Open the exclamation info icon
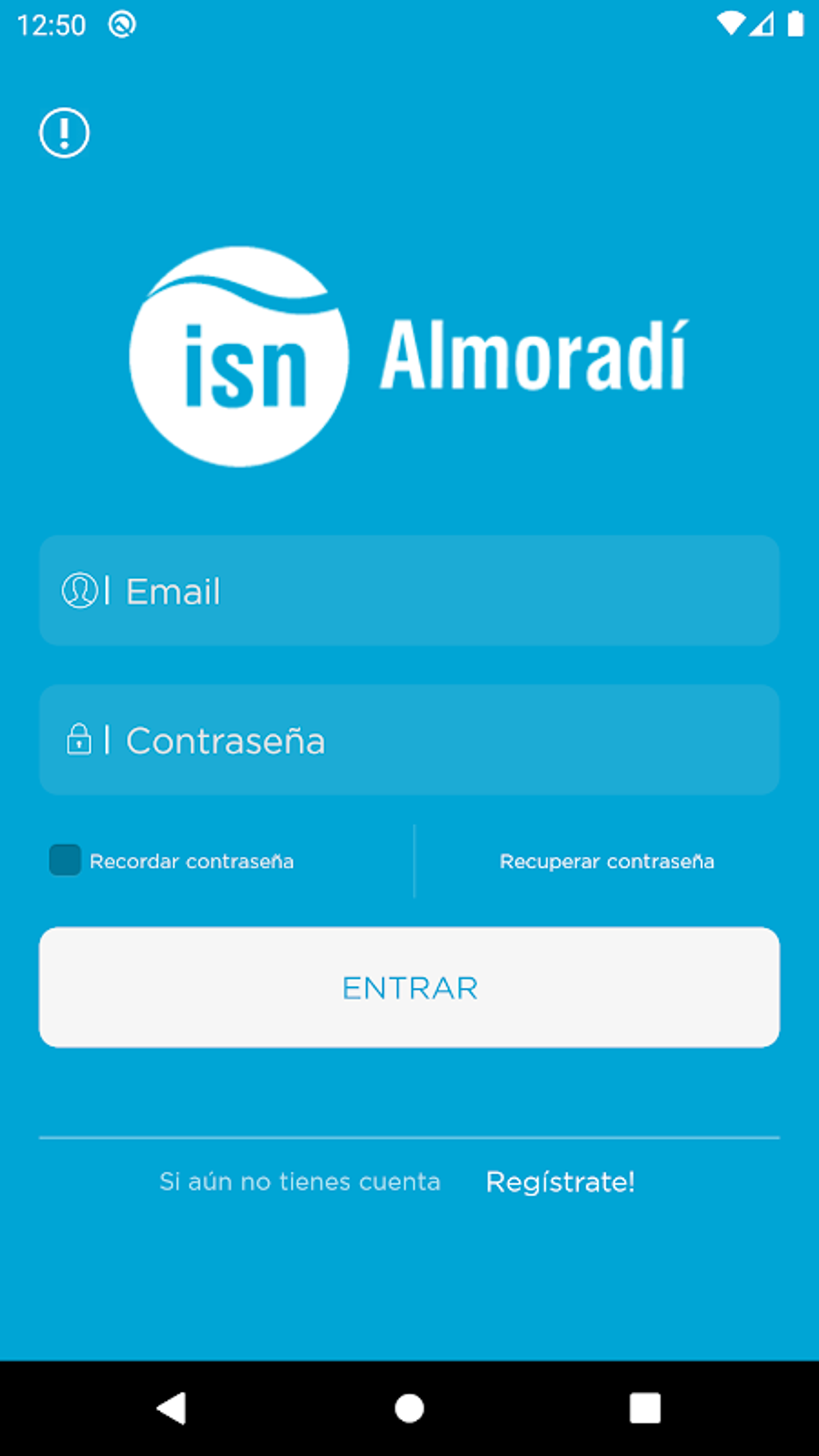 [64, 133]
